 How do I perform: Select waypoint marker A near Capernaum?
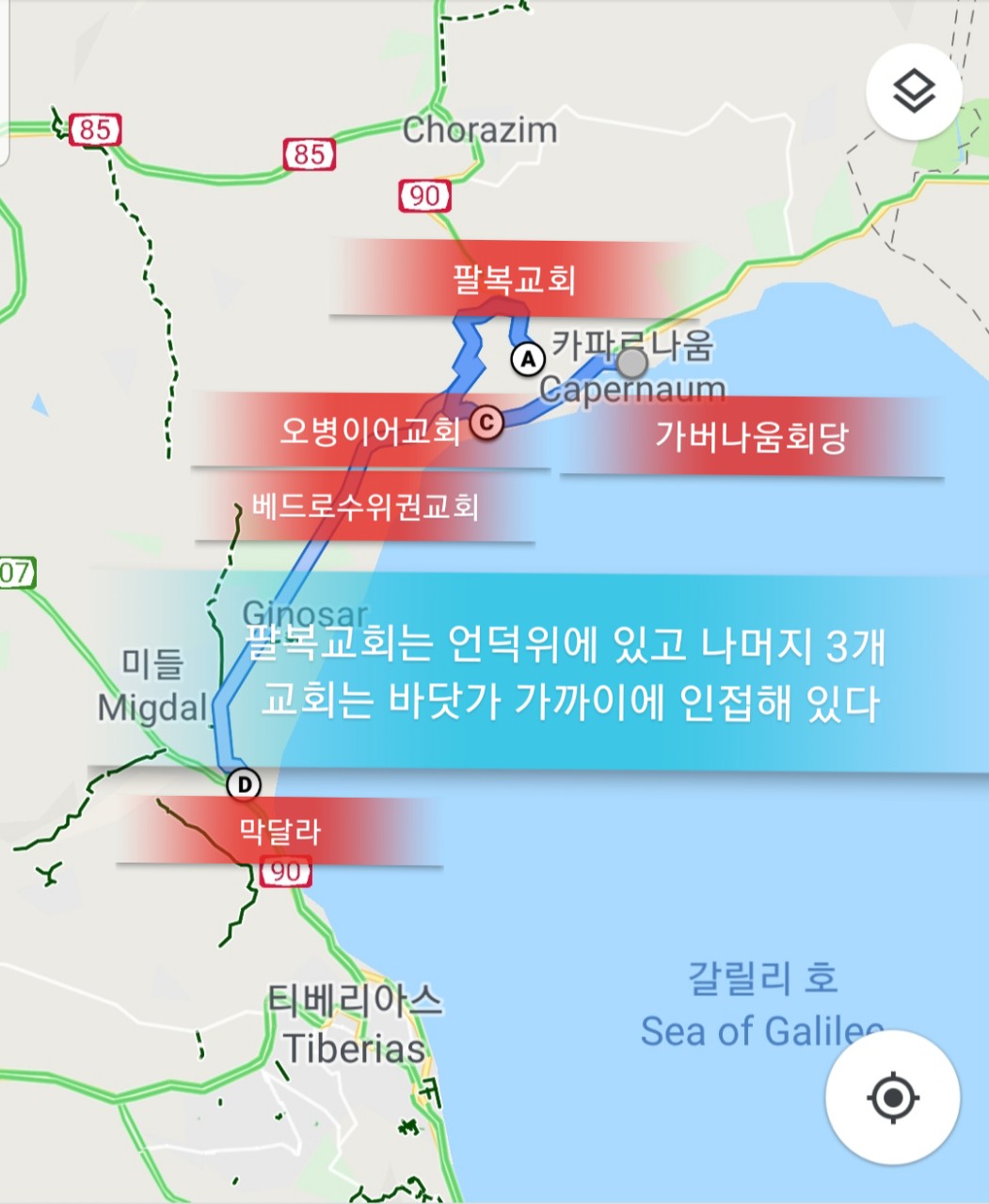[528, 359]
